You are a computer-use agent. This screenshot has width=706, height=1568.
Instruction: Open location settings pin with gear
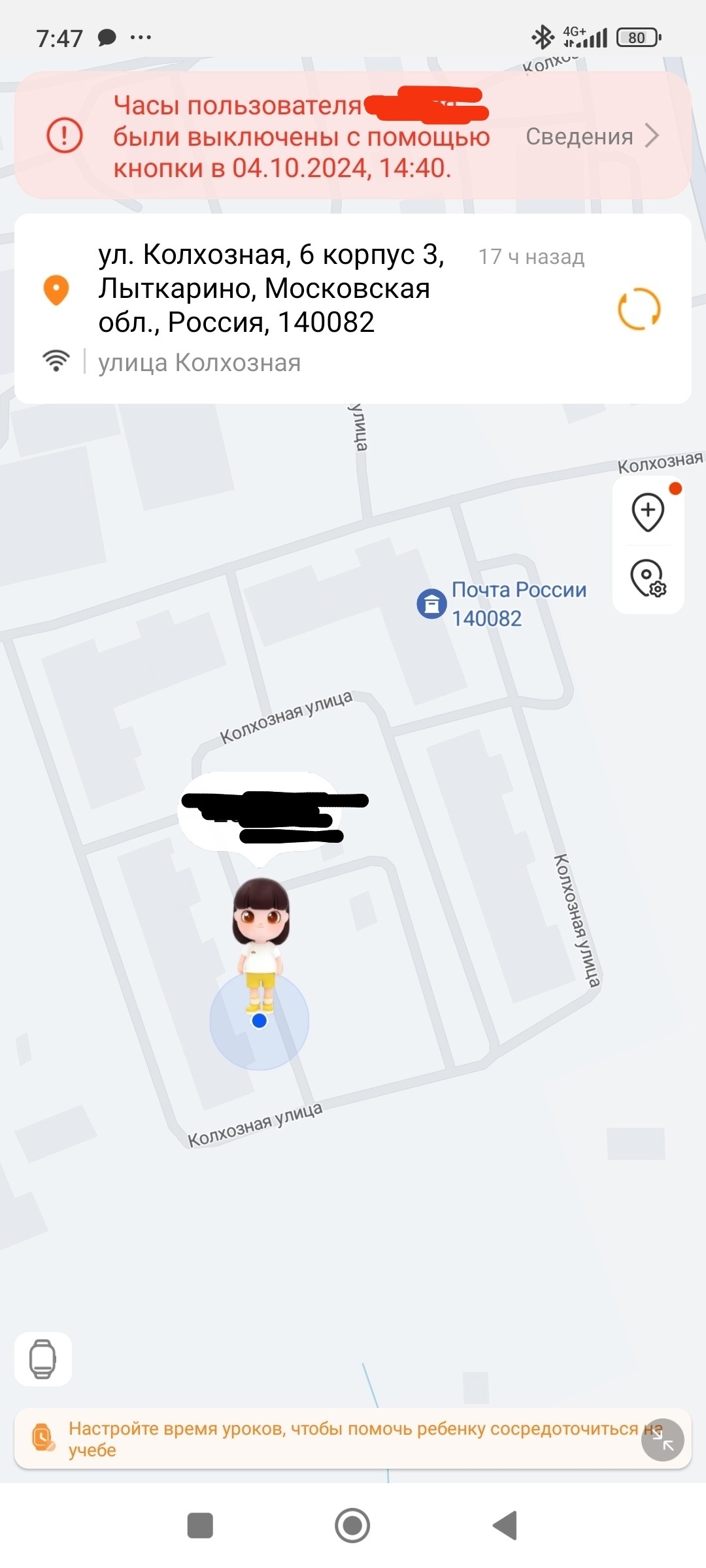tap(648, 578)
